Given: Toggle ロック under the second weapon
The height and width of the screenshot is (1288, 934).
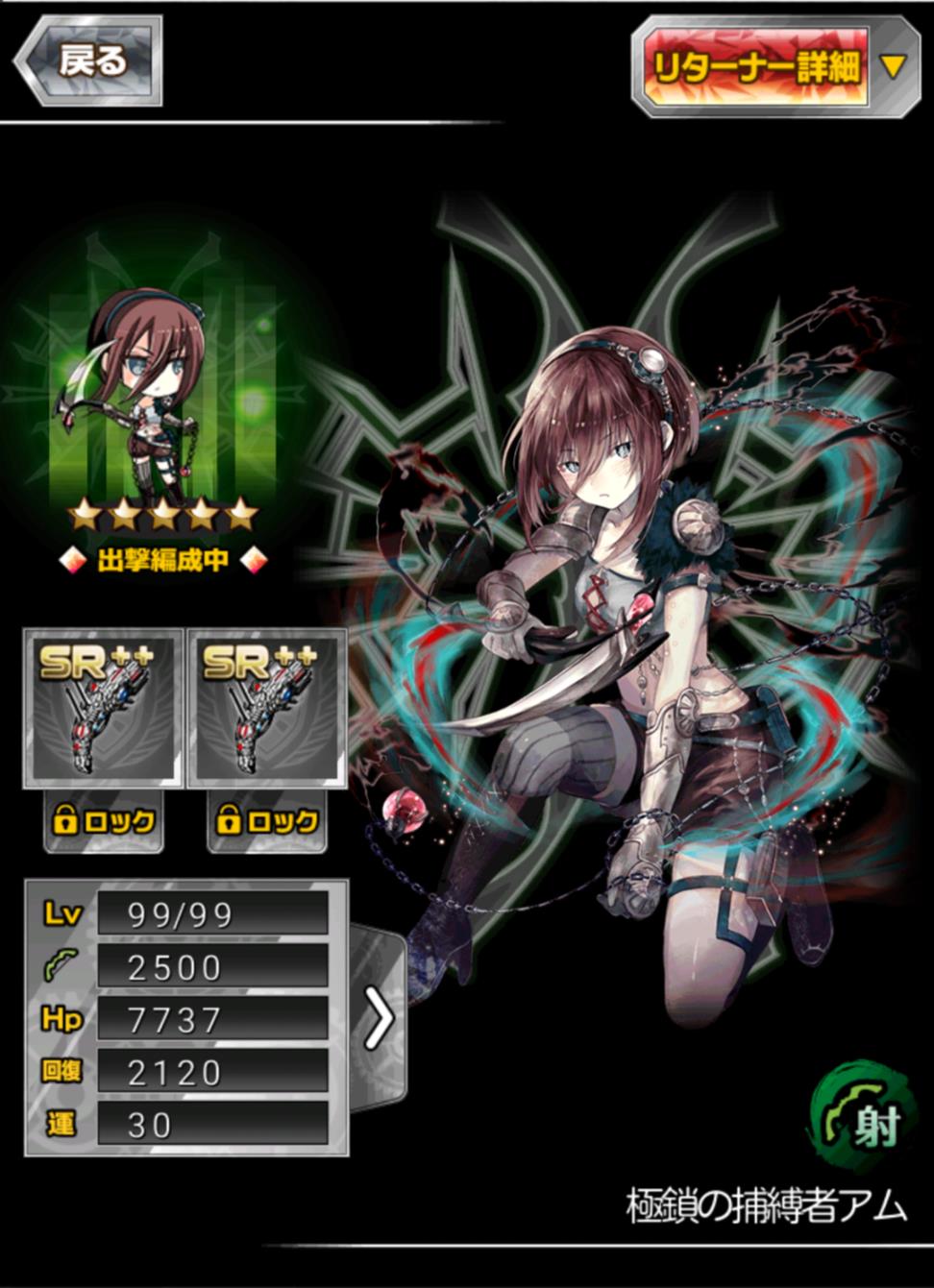Looking at the screenshot, I should point(267,821).
